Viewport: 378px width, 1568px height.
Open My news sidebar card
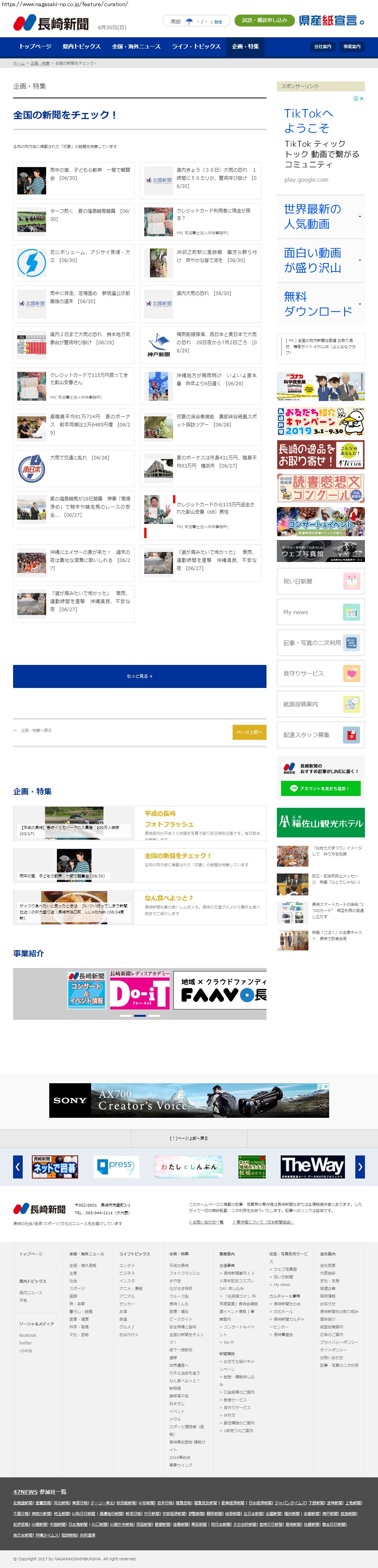click(321, 612)
